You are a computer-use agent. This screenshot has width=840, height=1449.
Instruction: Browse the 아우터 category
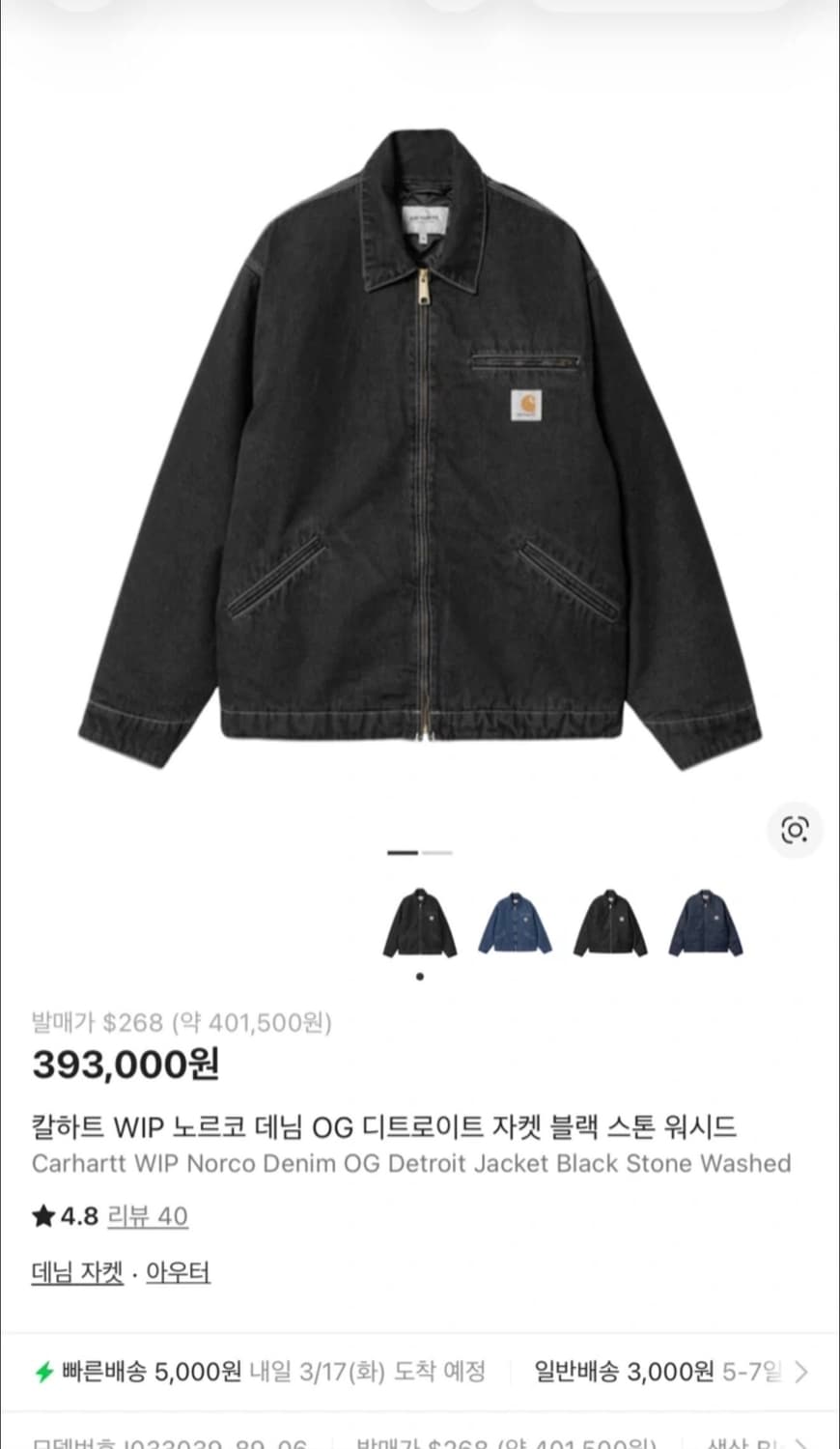pos(178,1273)
